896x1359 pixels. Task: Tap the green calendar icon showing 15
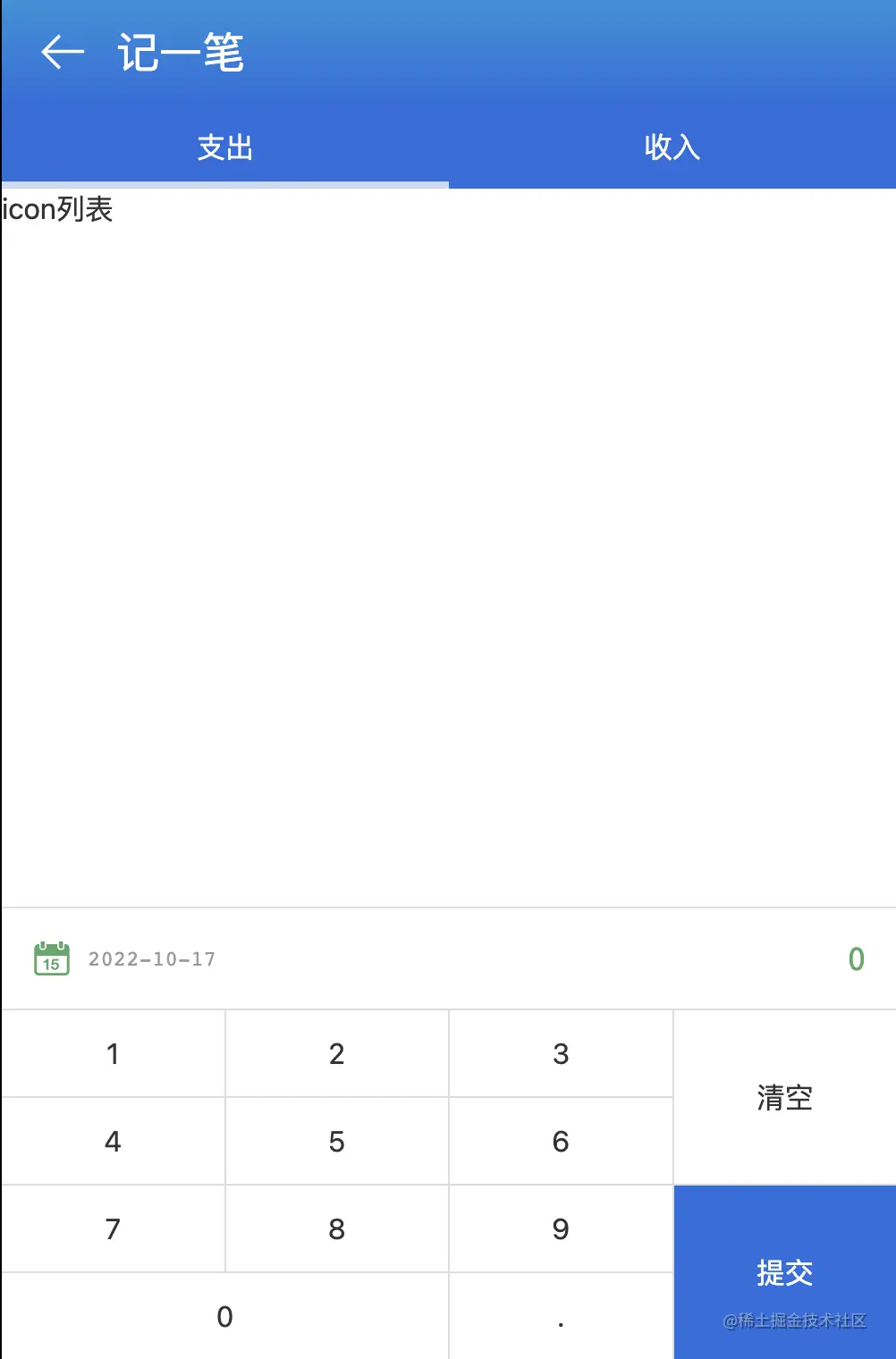tap(52, 958)
